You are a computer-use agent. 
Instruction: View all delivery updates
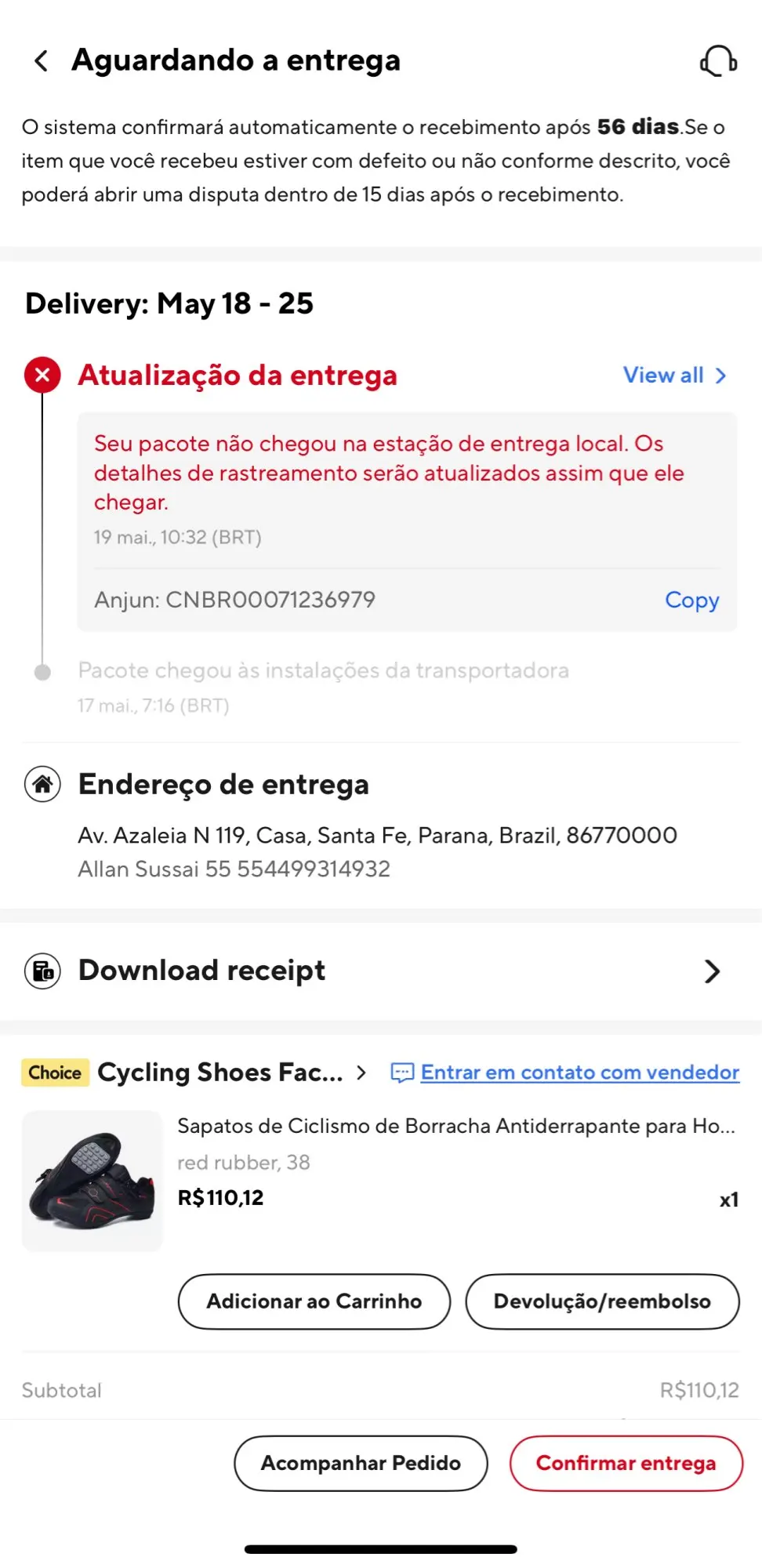675,376
